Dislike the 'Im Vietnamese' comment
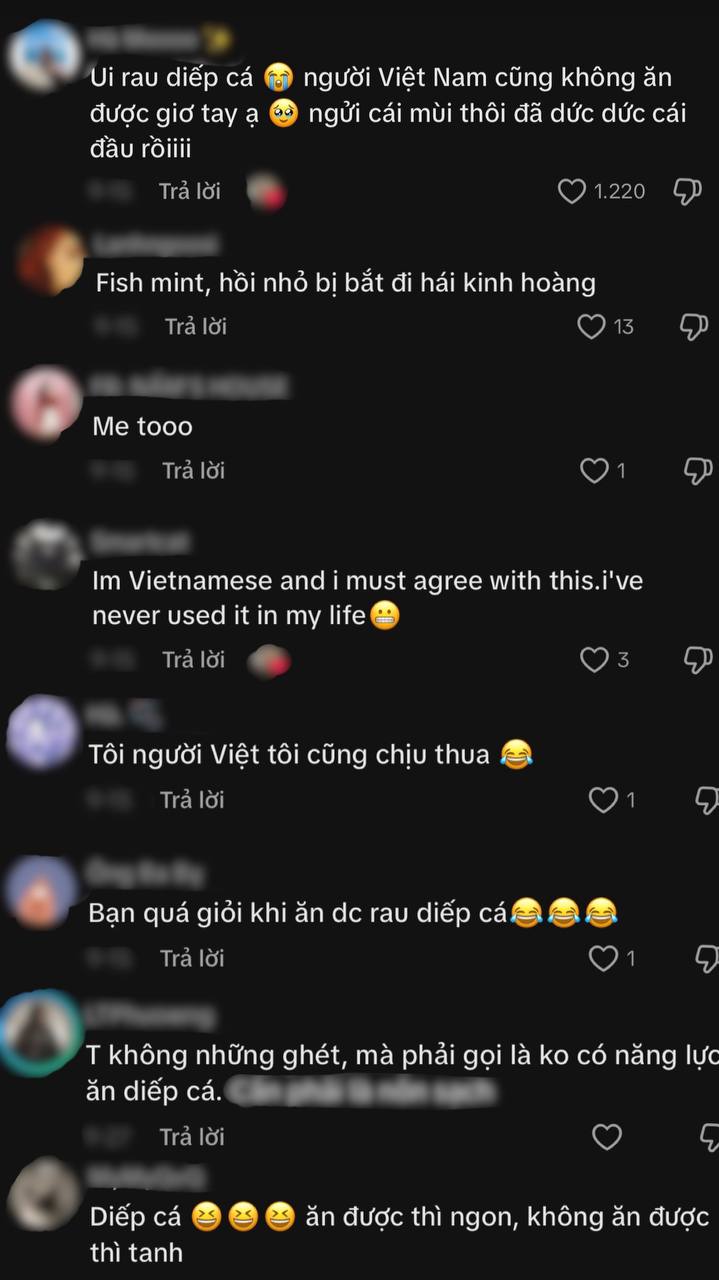 (x=696, y=659)
